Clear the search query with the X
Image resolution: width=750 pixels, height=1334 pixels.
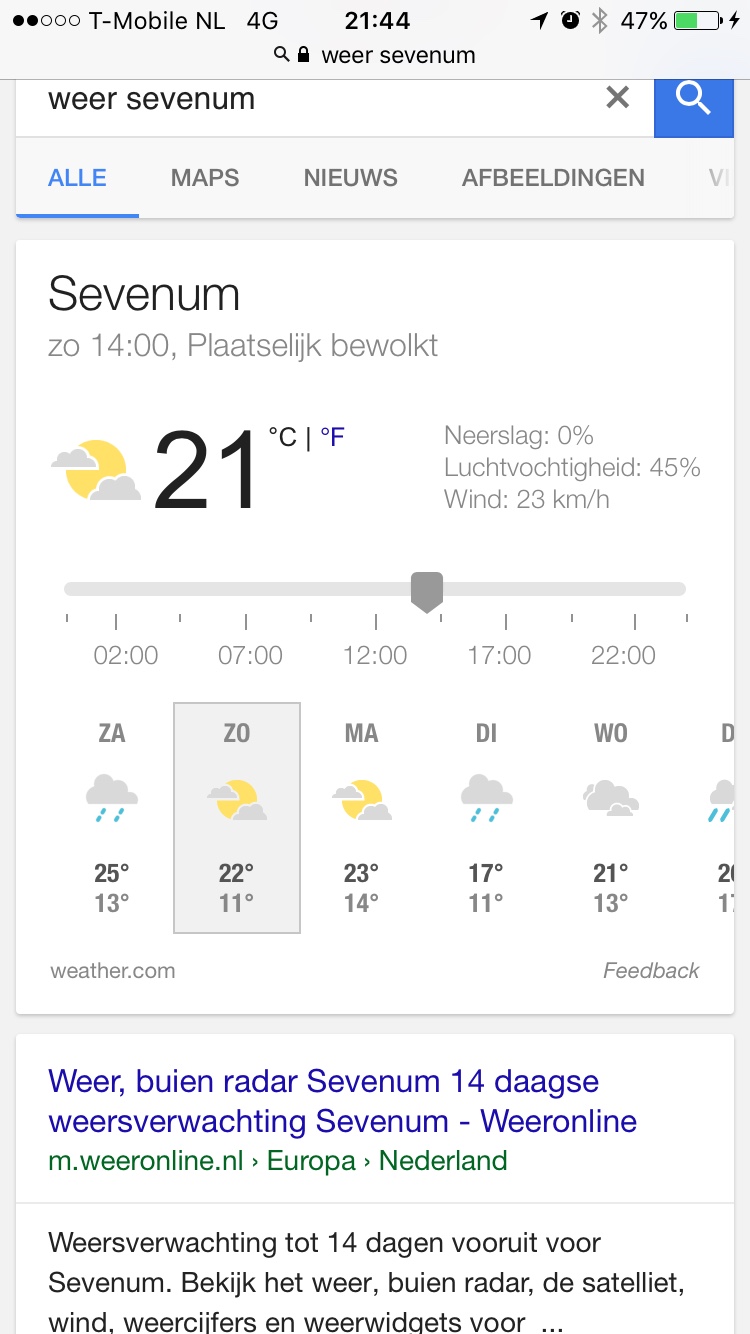tap(618, 98)
